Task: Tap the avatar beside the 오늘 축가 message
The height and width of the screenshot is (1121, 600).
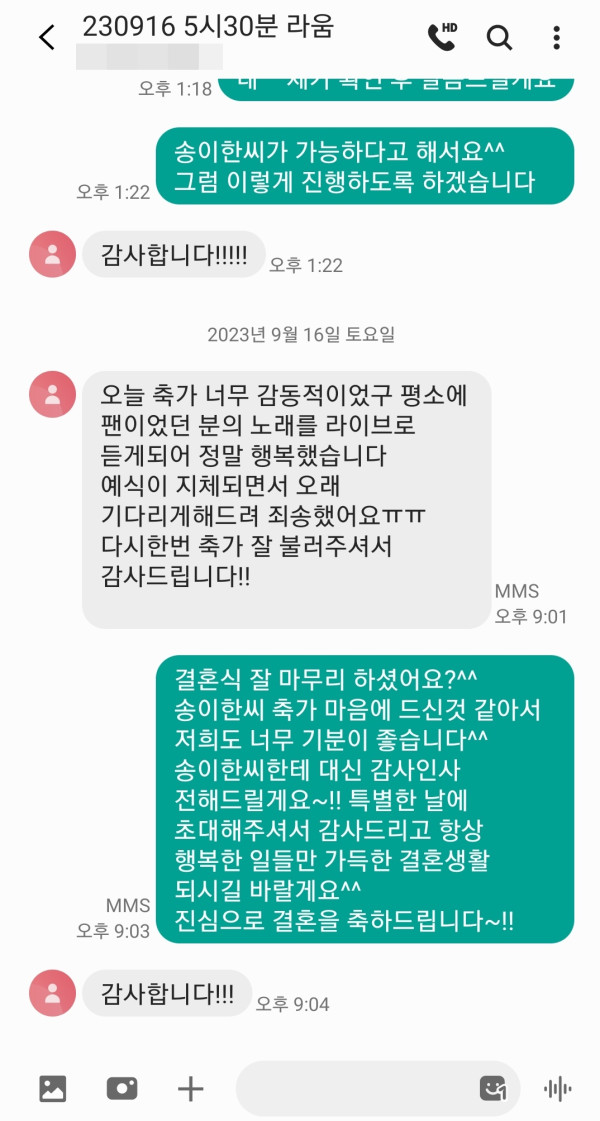Action: coord(52,394)
